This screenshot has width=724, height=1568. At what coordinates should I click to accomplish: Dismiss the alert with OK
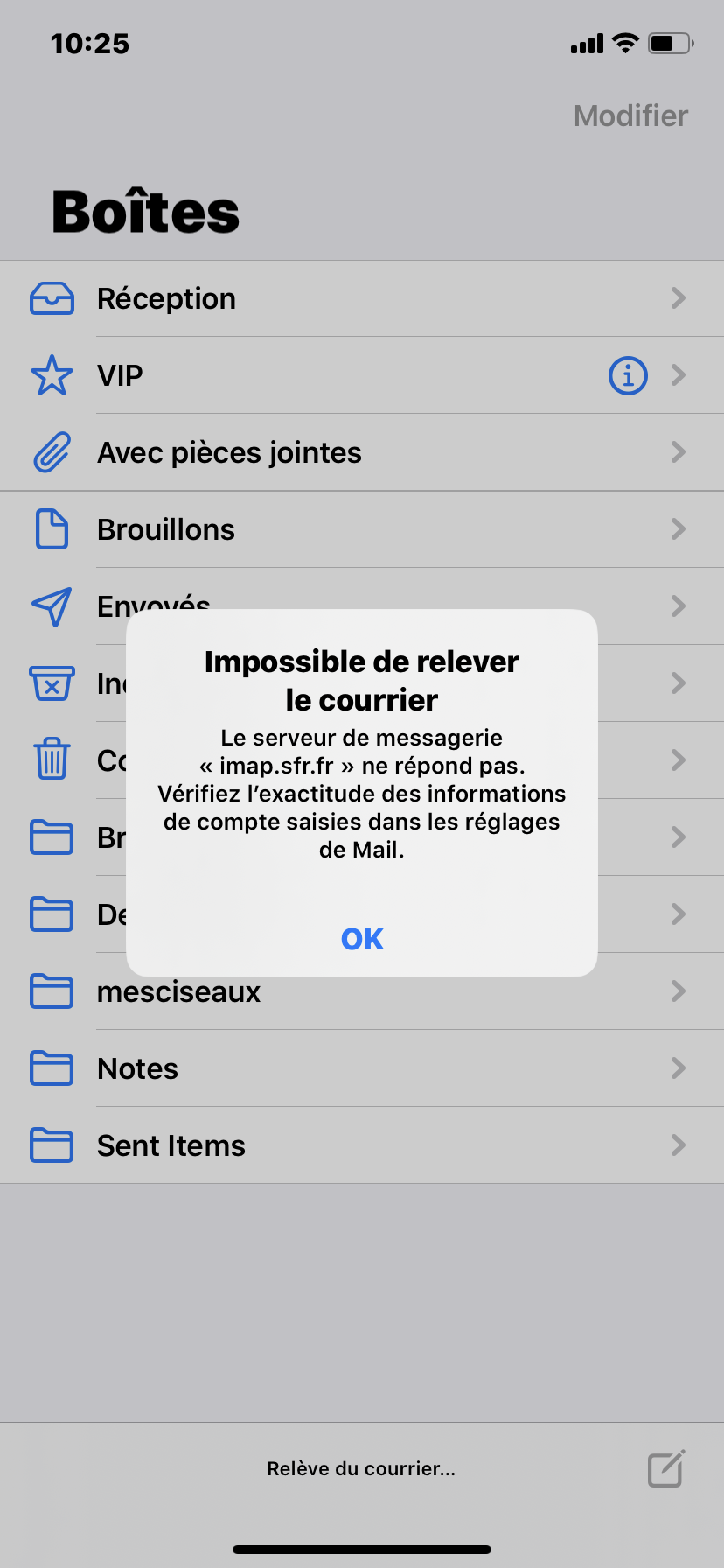click(362, 939)
